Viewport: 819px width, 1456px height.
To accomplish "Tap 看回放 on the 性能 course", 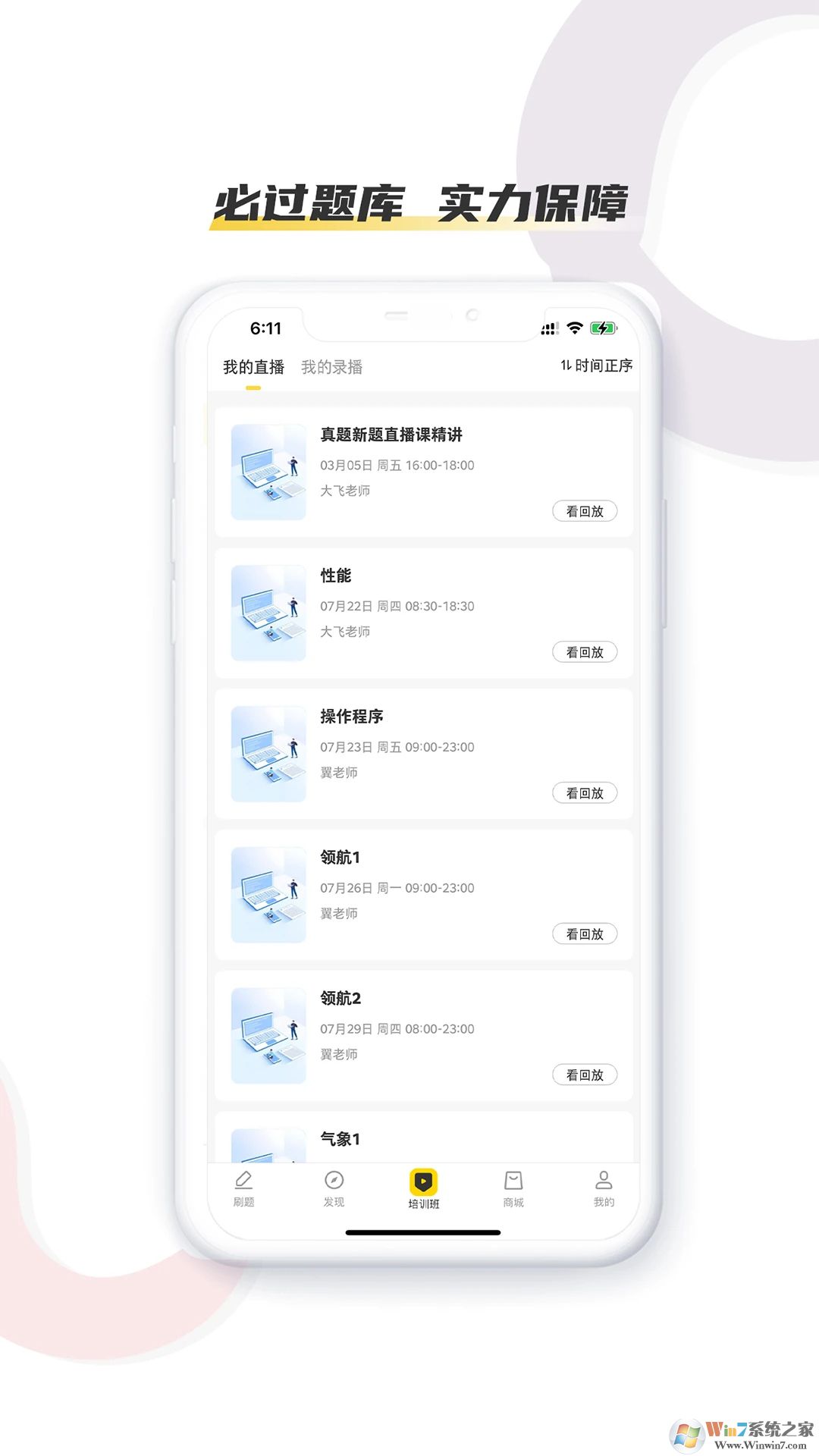I will (585, 652).
